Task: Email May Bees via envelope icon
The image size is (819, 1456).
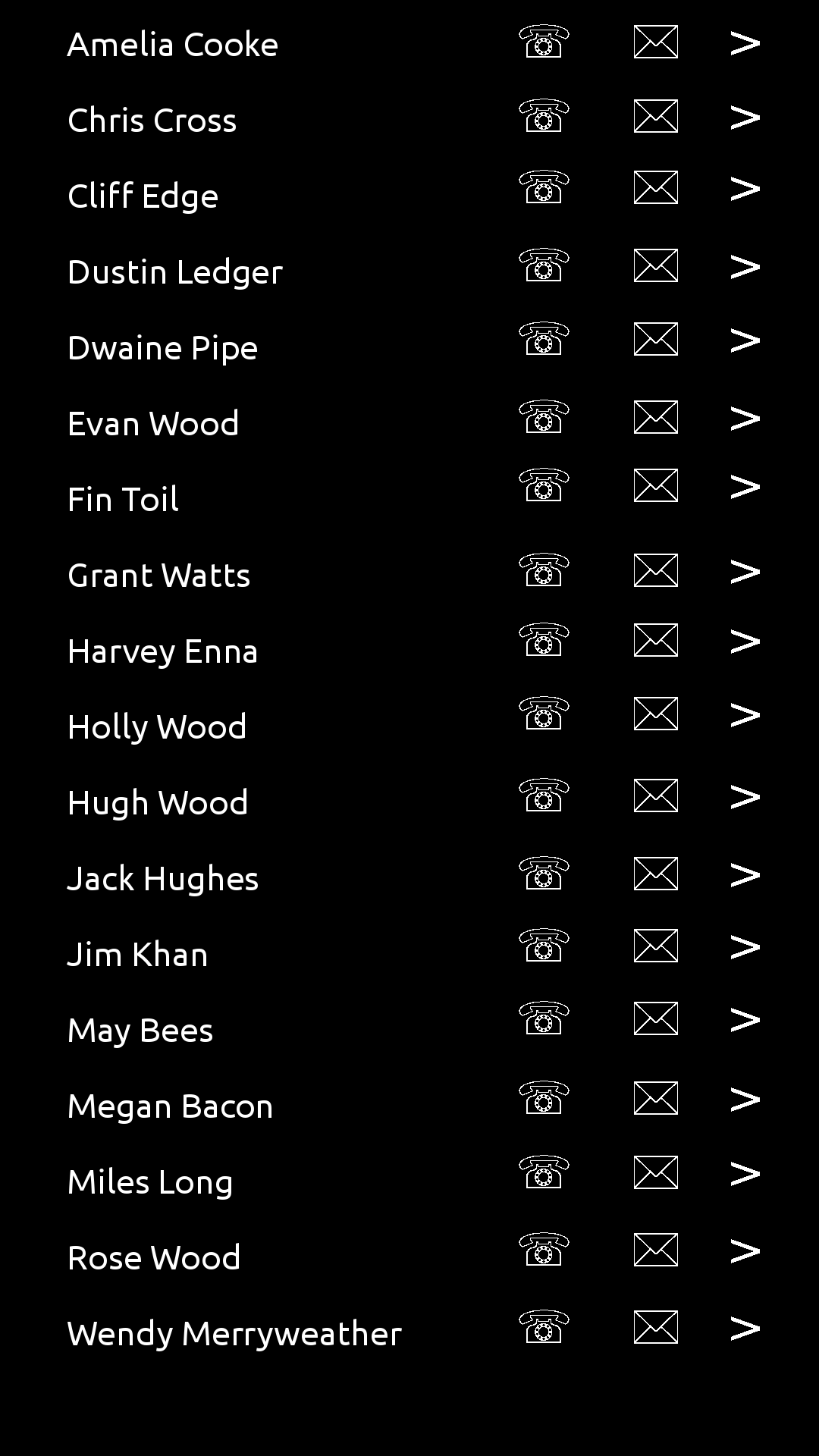Action: [655, 1018]
